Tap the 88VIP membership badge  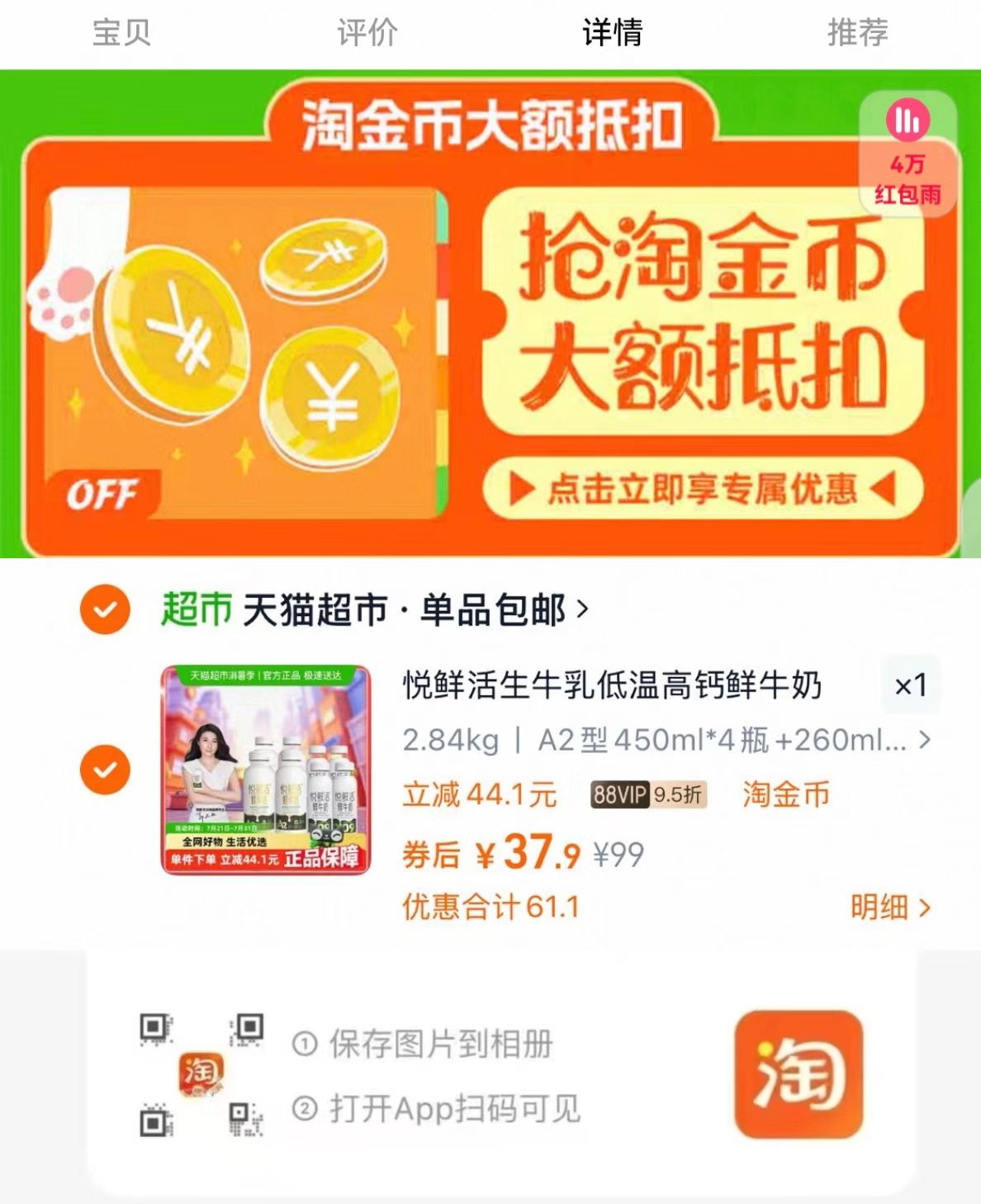coord(621,794)
